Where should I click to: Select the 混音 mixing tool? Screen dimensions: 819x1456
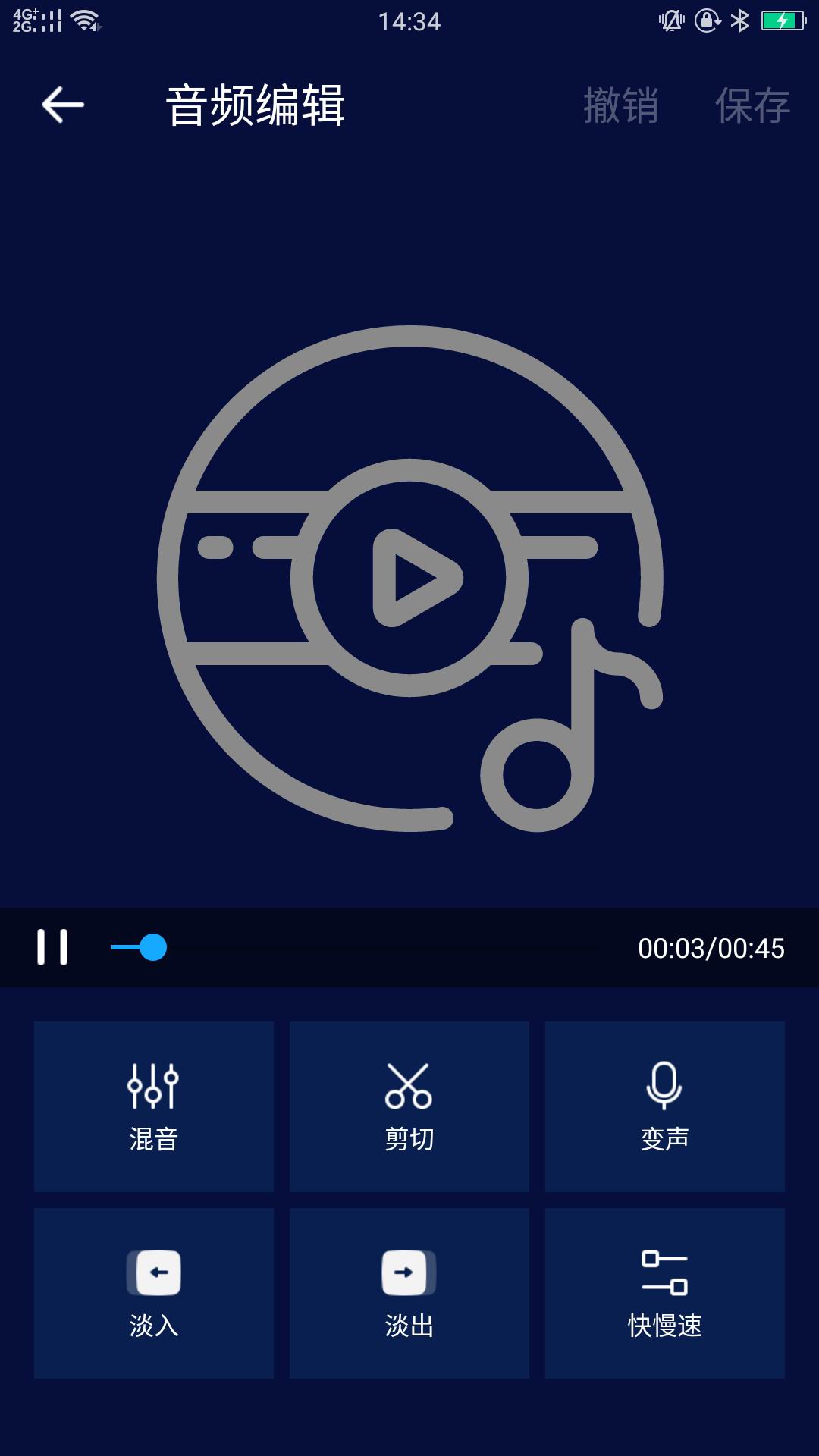[x=153, y=1108]
